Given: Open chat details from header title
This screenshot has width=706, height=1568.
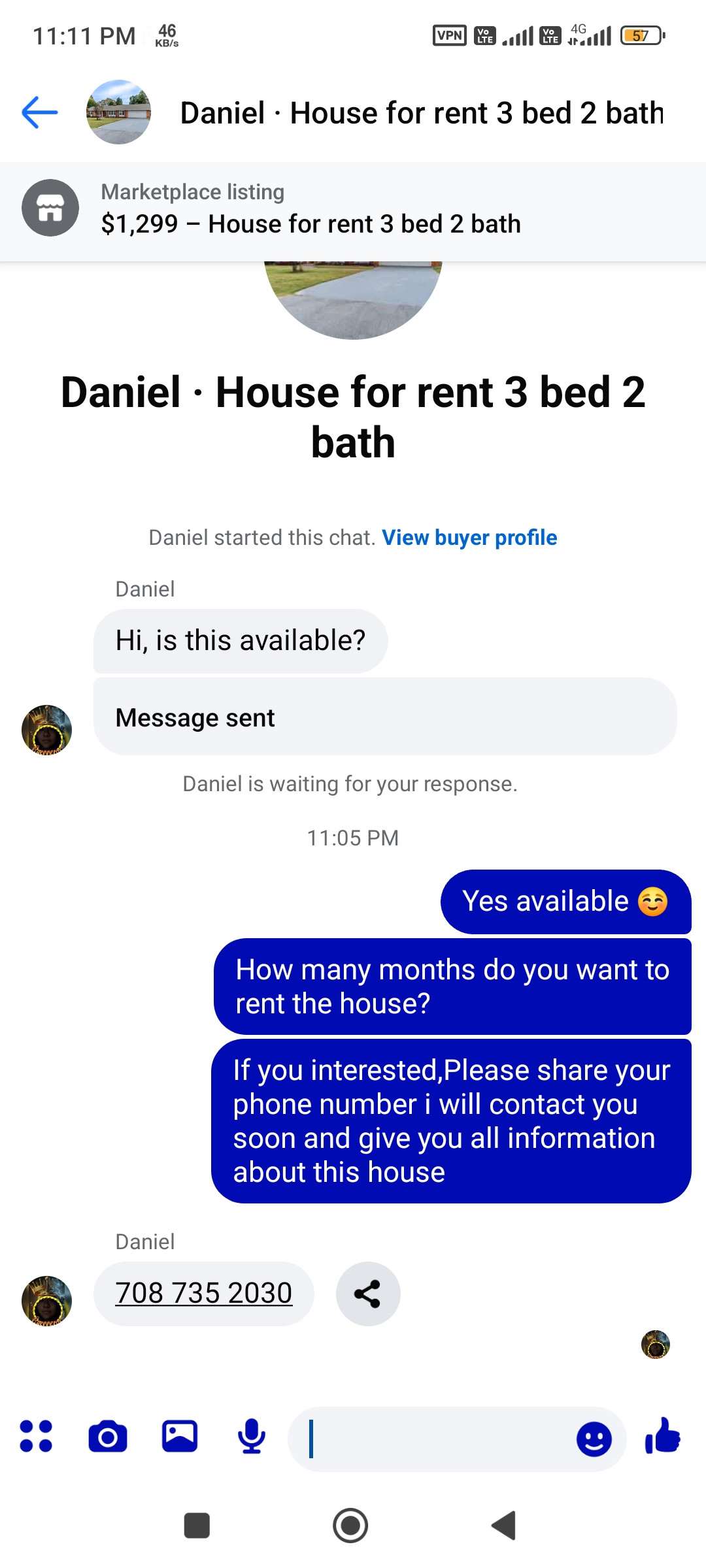Looking at the screenshot, I should pos(421,113).
